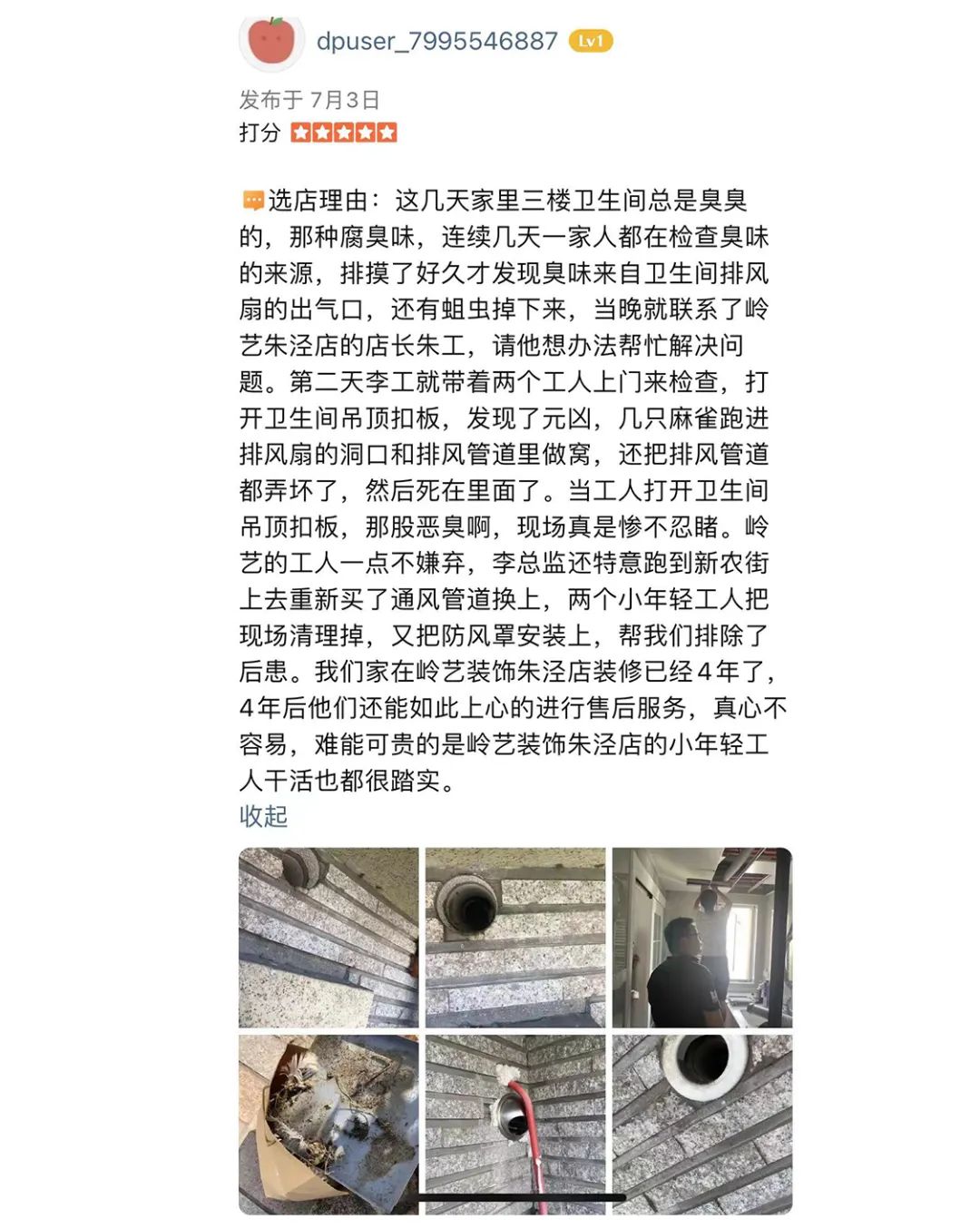Image resolution: width=980 pixels, height=1229 pixels.
Task: Open photo of the pipe stub on the stone wall
Action: coord(328,937)
